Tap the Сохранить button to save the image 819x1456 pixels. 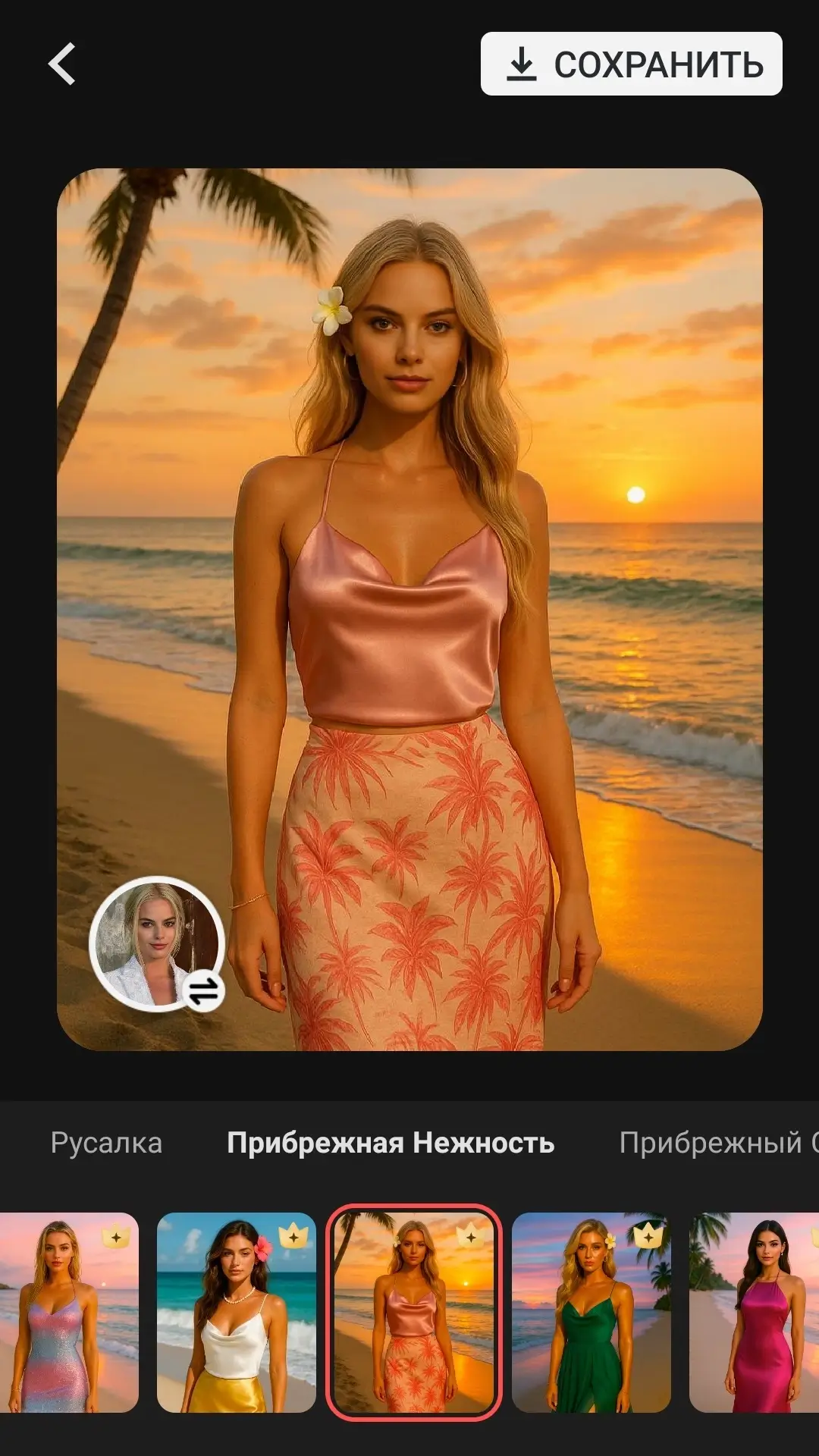click(631, 64)
